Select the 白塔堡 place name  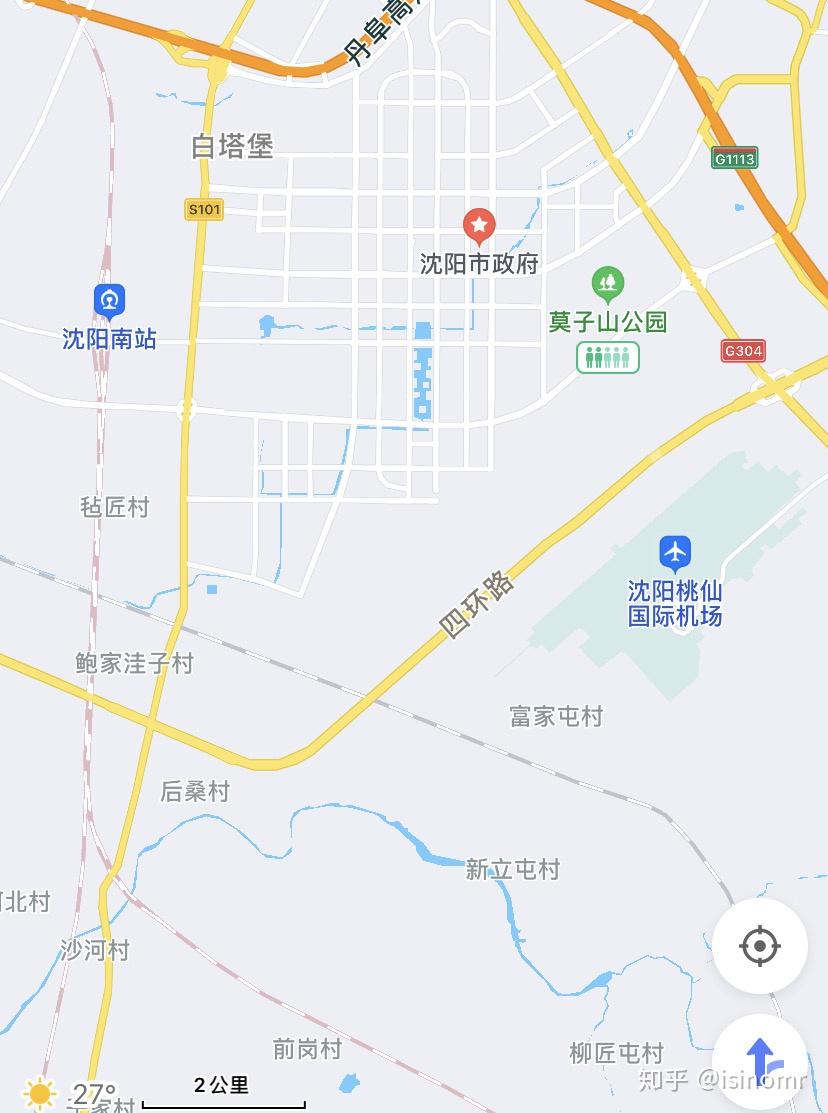232,143
